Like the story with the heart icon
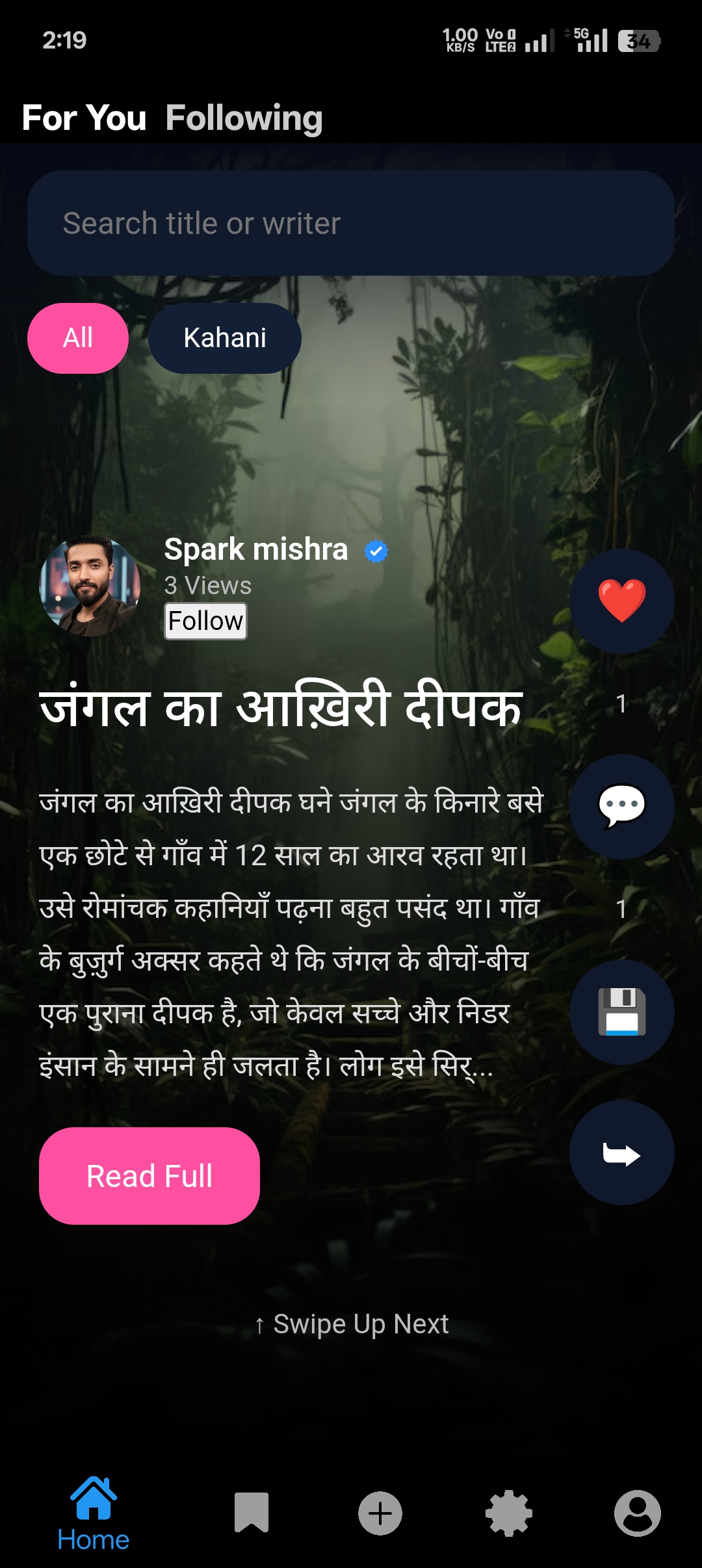This screenshot has height=1568, width=702. [x=622, y=601]
